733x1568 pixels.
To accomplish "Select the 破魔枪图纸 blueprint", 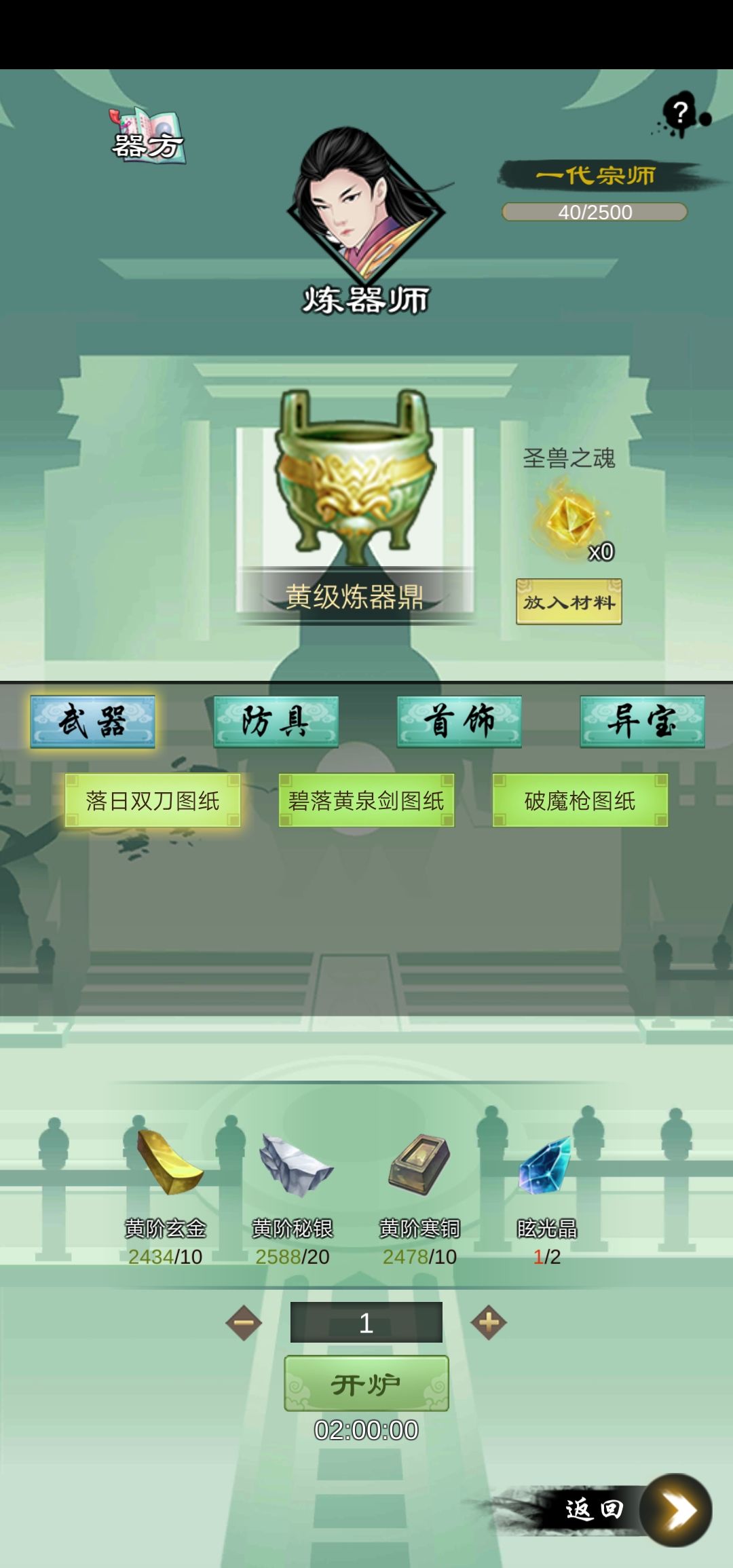I will (580, 802).
